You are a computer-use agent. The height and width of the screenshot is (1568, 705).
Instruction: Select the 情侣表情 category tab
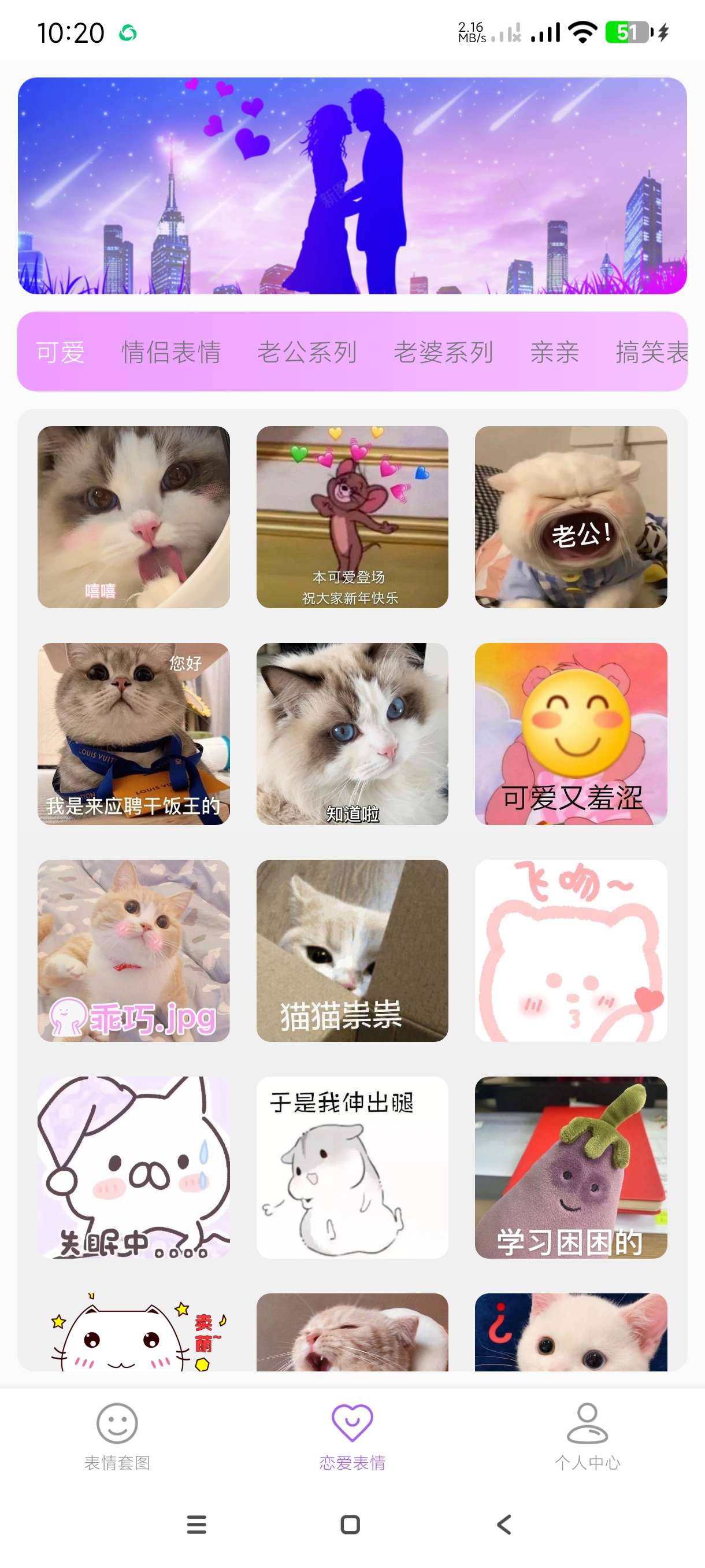(171, 352)
